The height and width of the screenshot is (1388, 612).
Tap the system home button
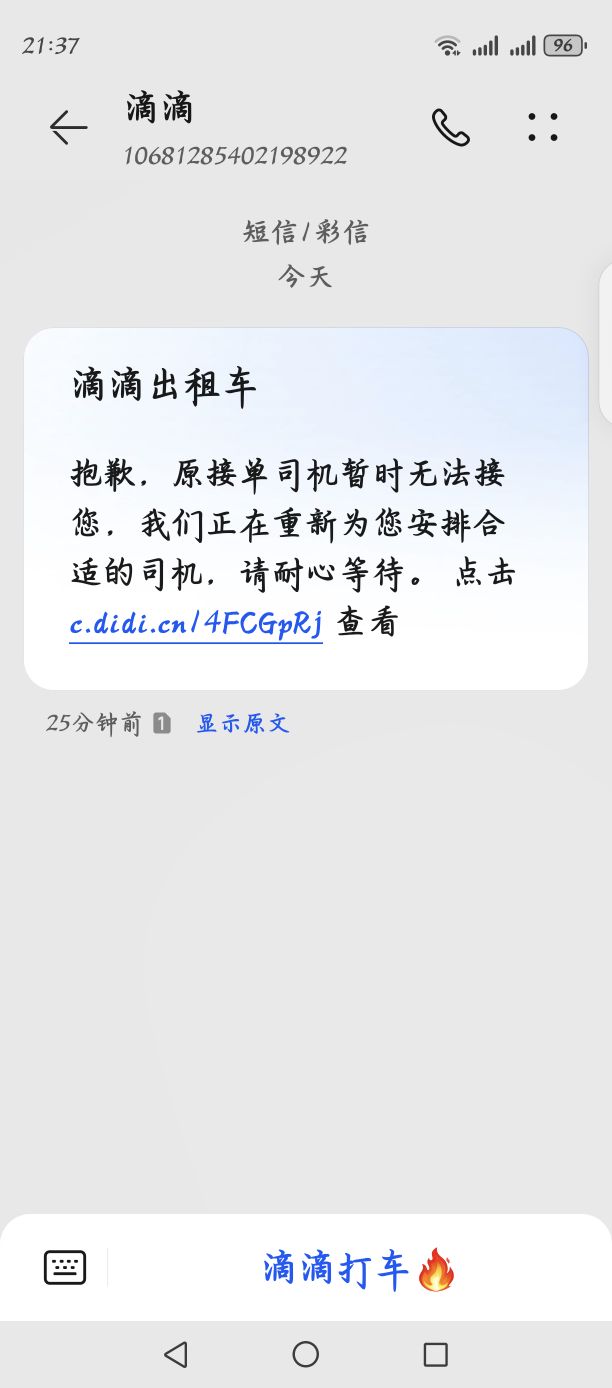coord(306,1354)
